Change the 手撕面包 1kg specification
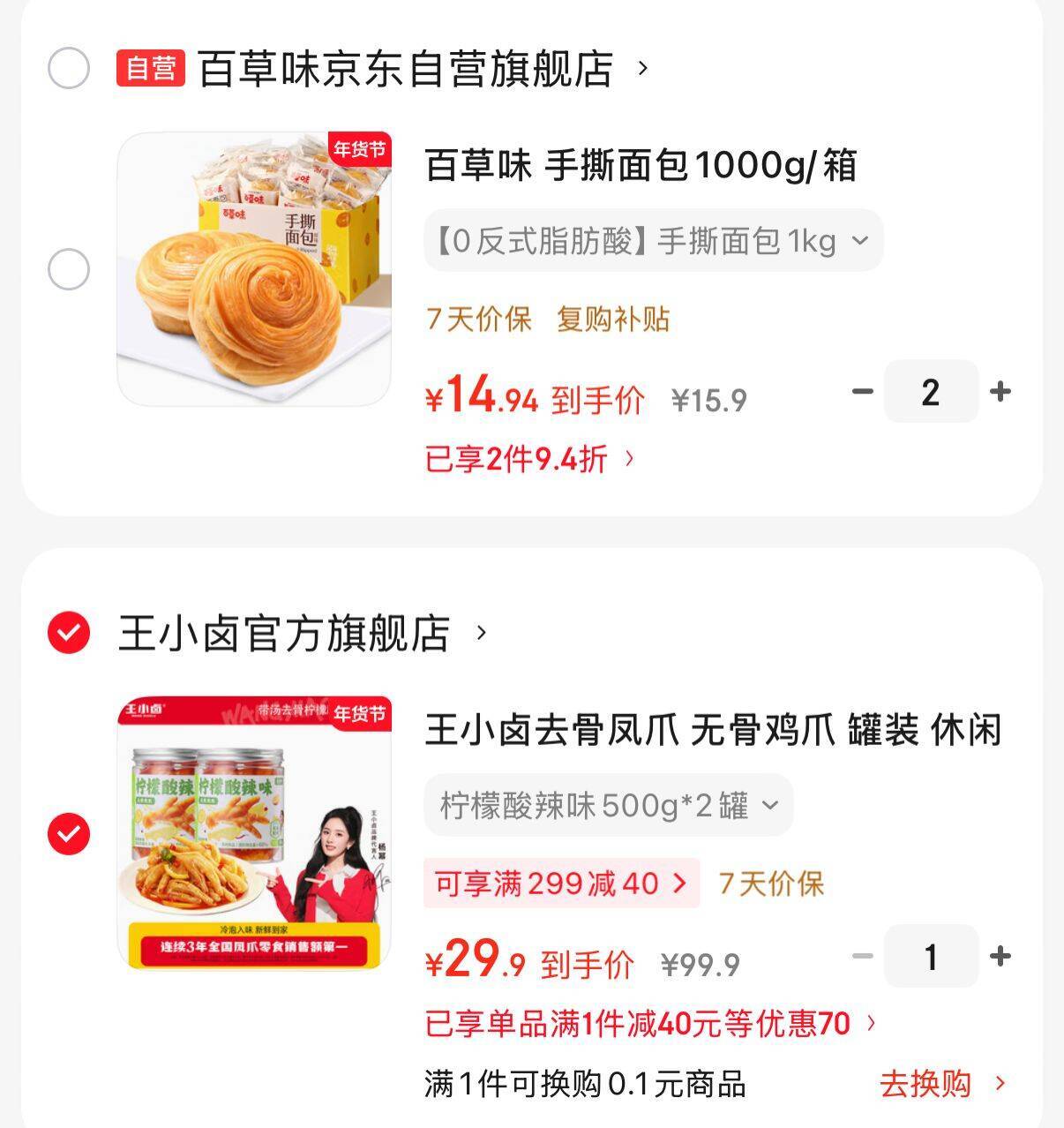This screenshot has width=1064, height=1128. [653, 240]
